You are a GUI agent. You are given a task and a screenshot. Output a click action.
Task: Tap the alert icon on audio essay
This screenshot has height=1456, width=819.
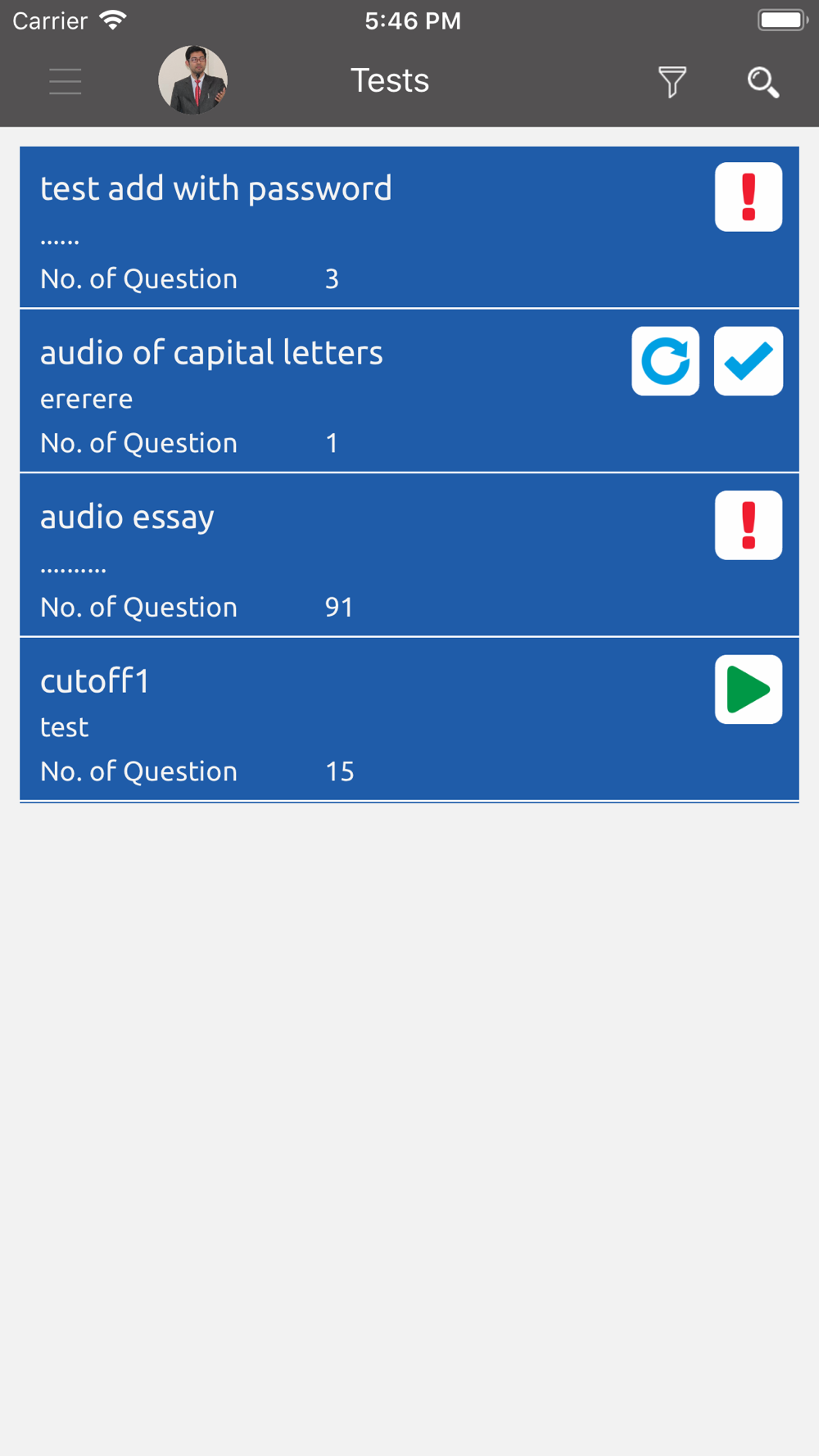[x=749, y=525]
